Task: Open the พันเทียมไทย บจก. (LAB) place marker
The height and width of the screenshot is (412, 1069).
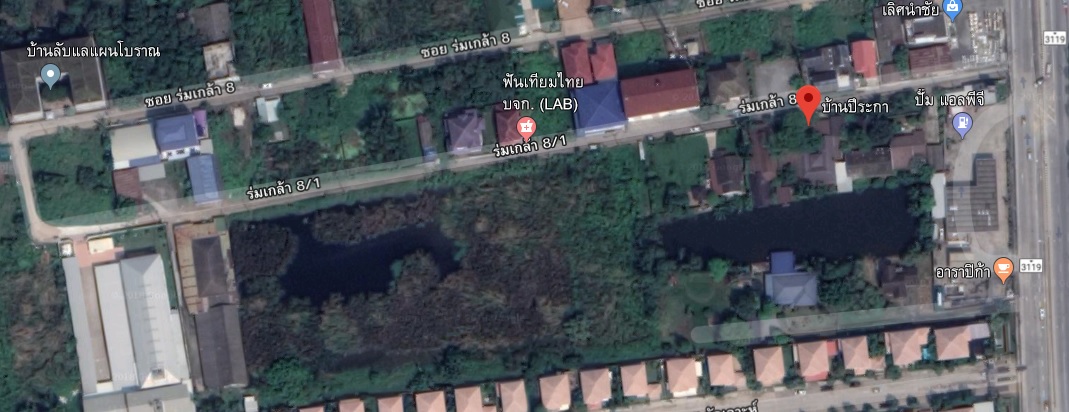Action: pos(525,127)
